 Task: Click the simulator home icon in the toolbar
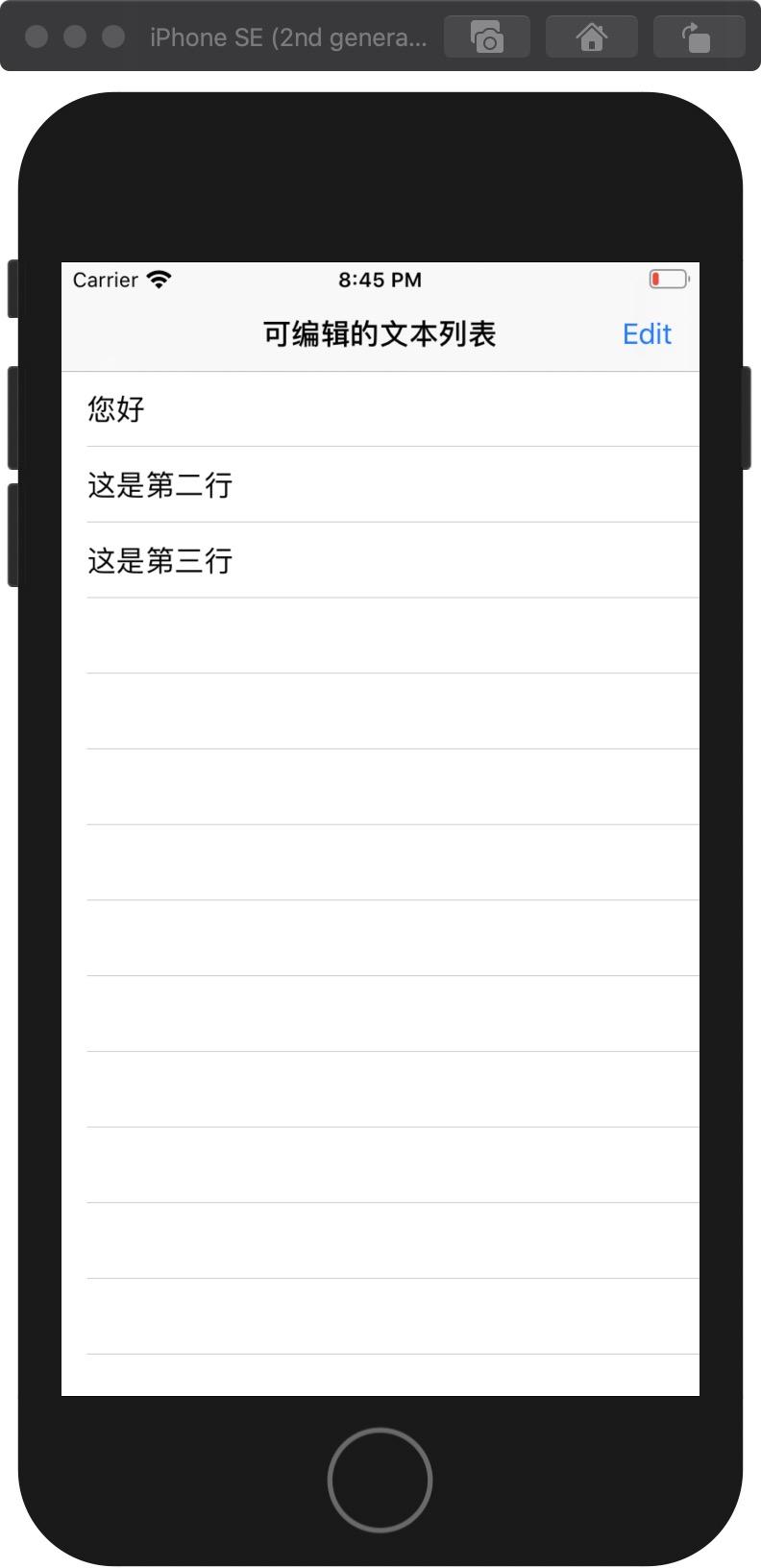click(592, 37)
